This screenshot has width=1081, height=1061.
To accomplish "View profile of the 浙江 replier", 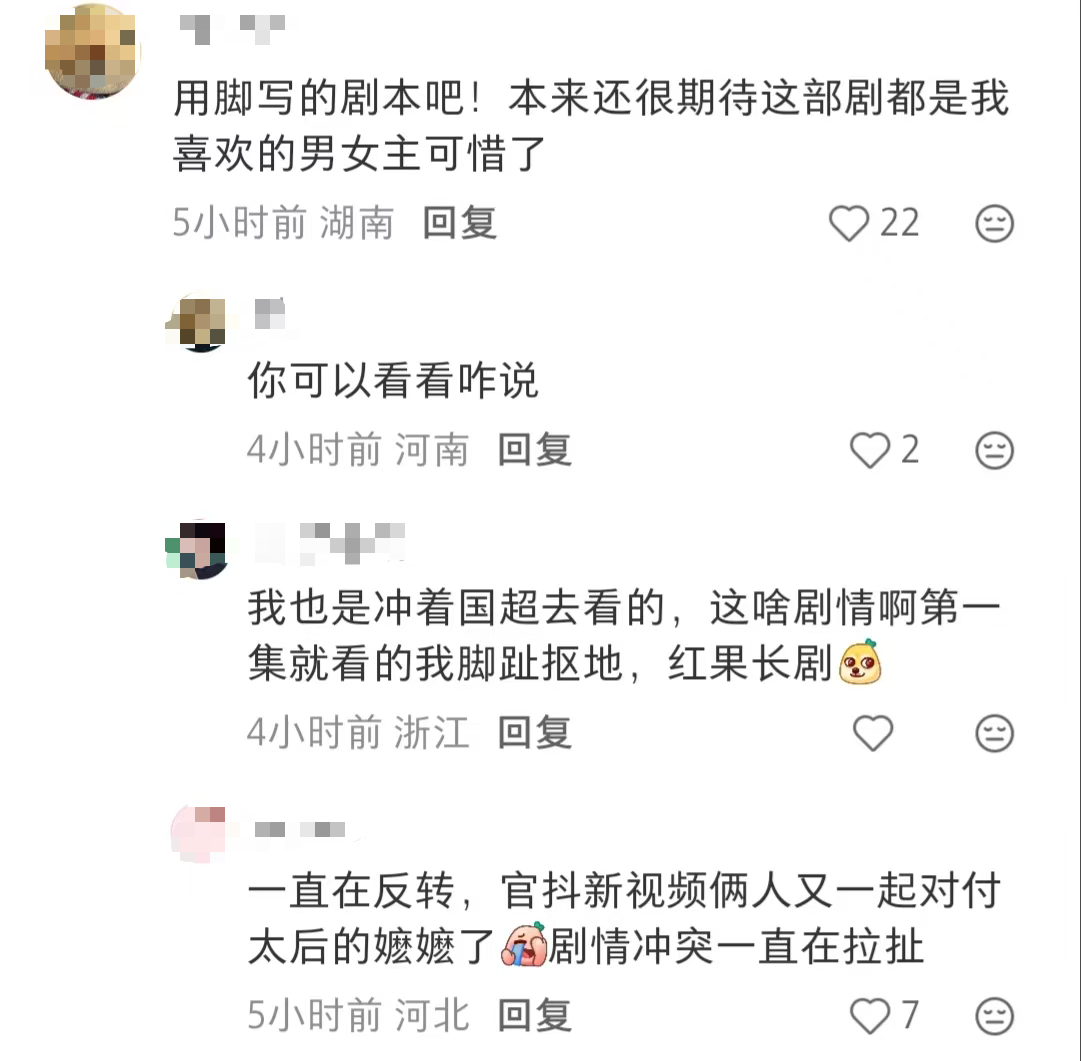I will click(x=195, y=550).
